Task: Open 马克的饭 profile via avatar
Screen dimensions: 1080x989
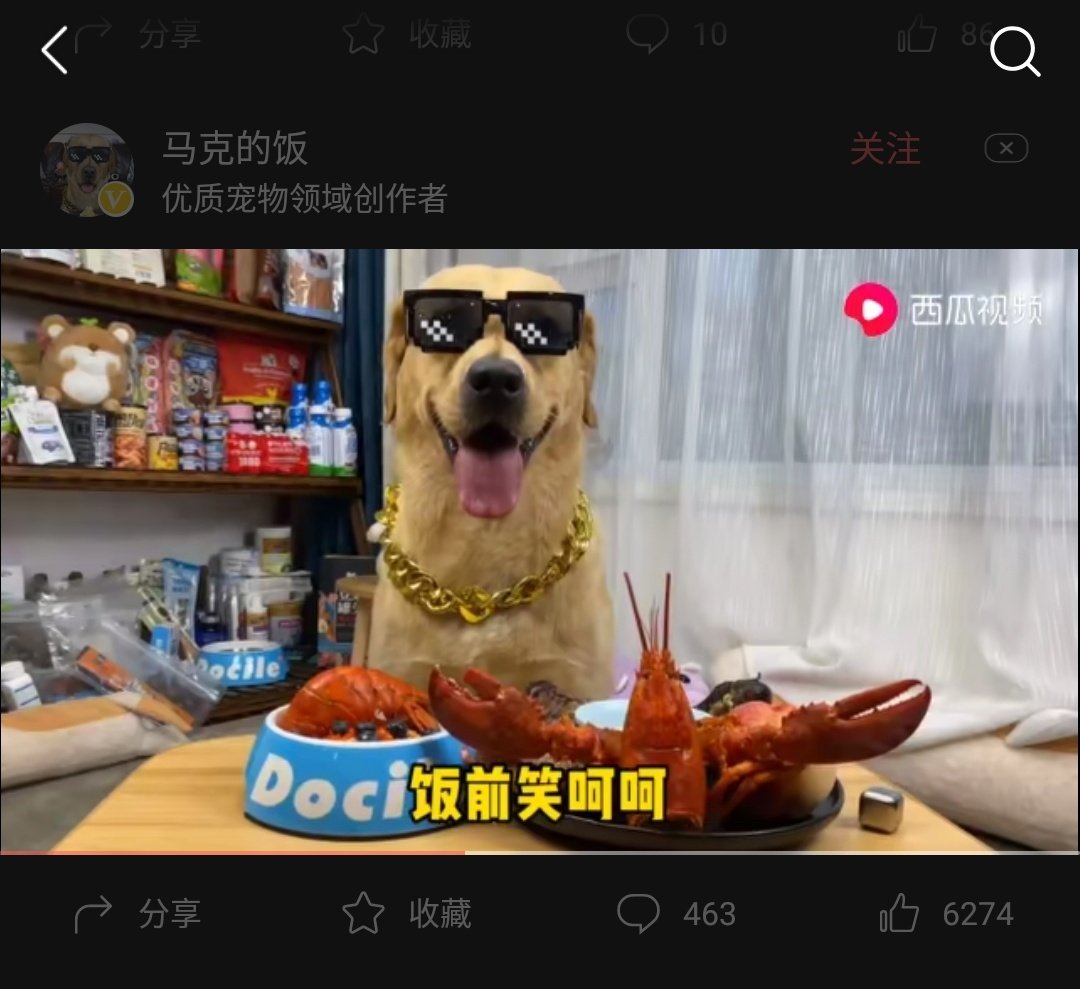Action: tap(87, 170)
